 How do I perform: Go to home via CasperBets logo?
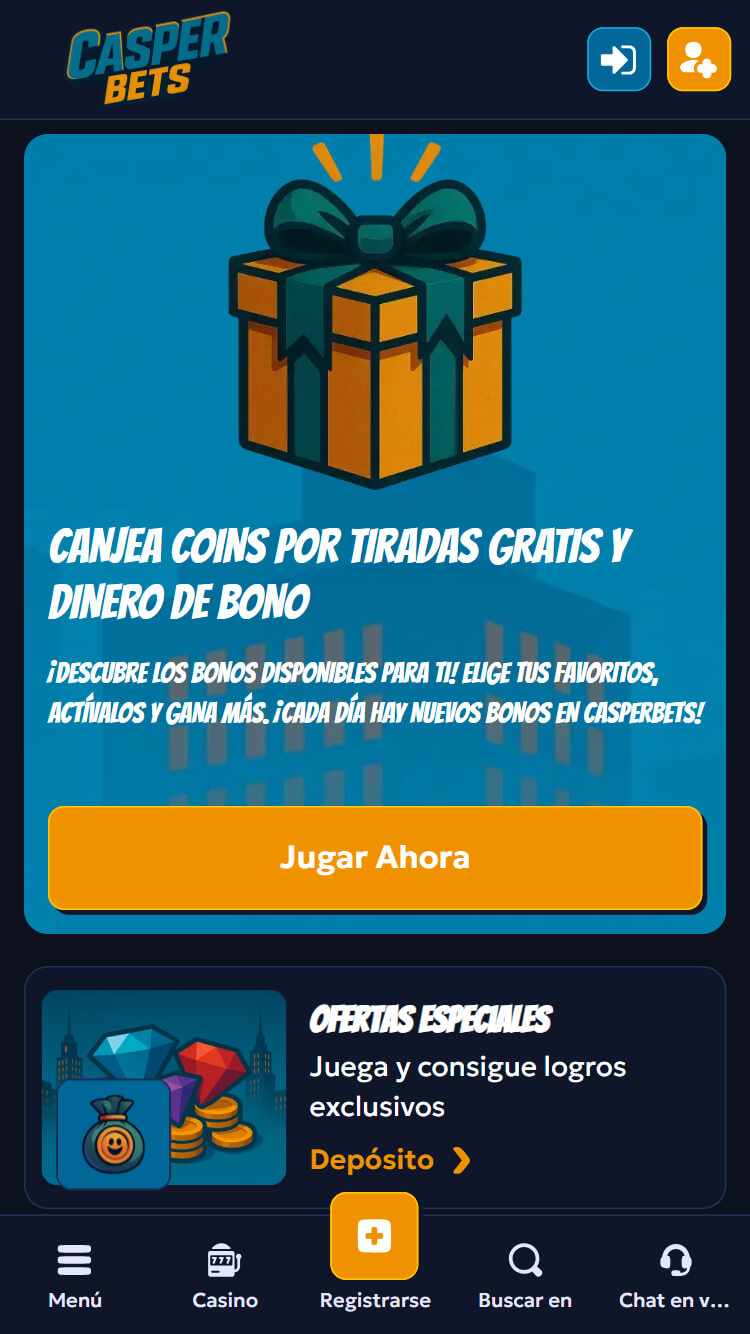[148, 59]
